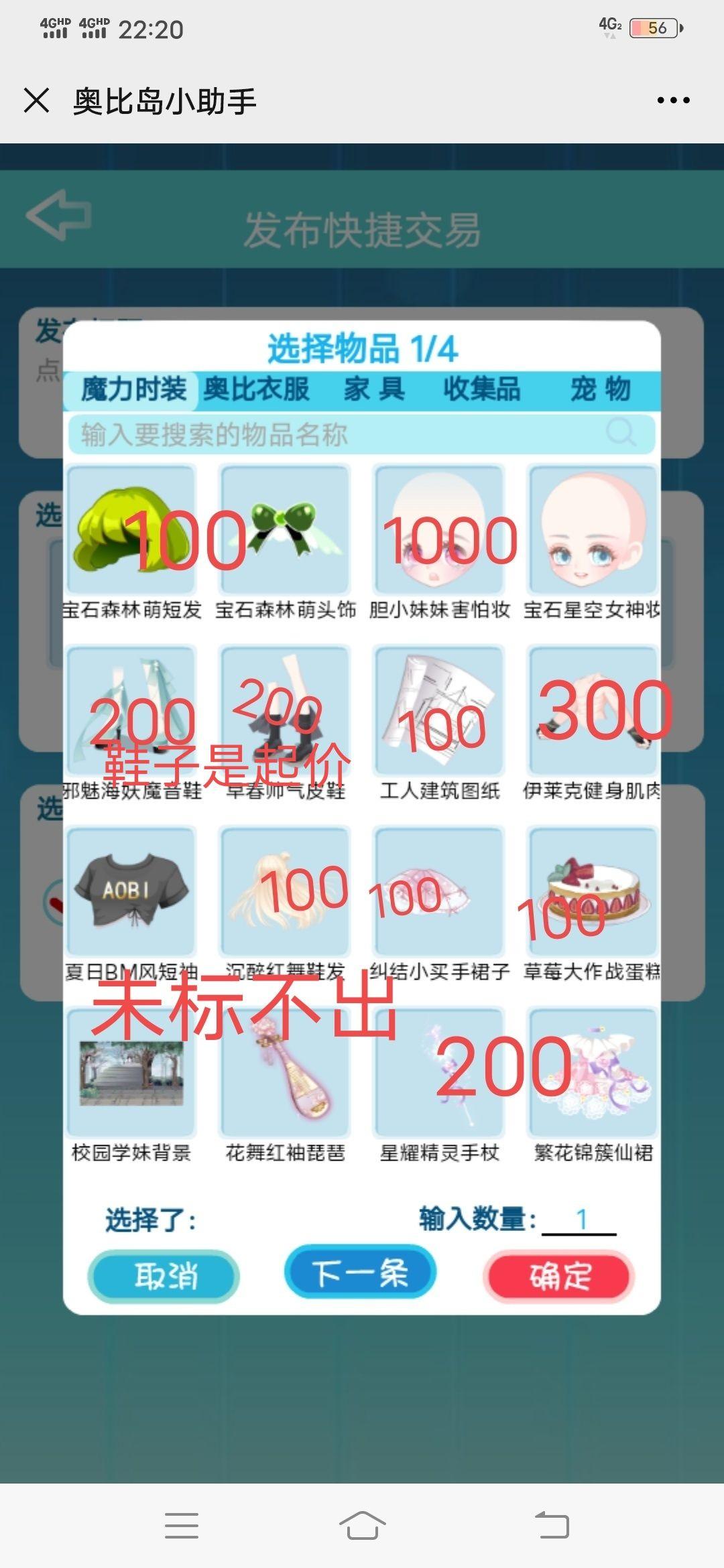The width and height of the screenshot is (724, 1568).
Task: Select the 工人建筑图纸 item
Action: [x=439, y=712]
